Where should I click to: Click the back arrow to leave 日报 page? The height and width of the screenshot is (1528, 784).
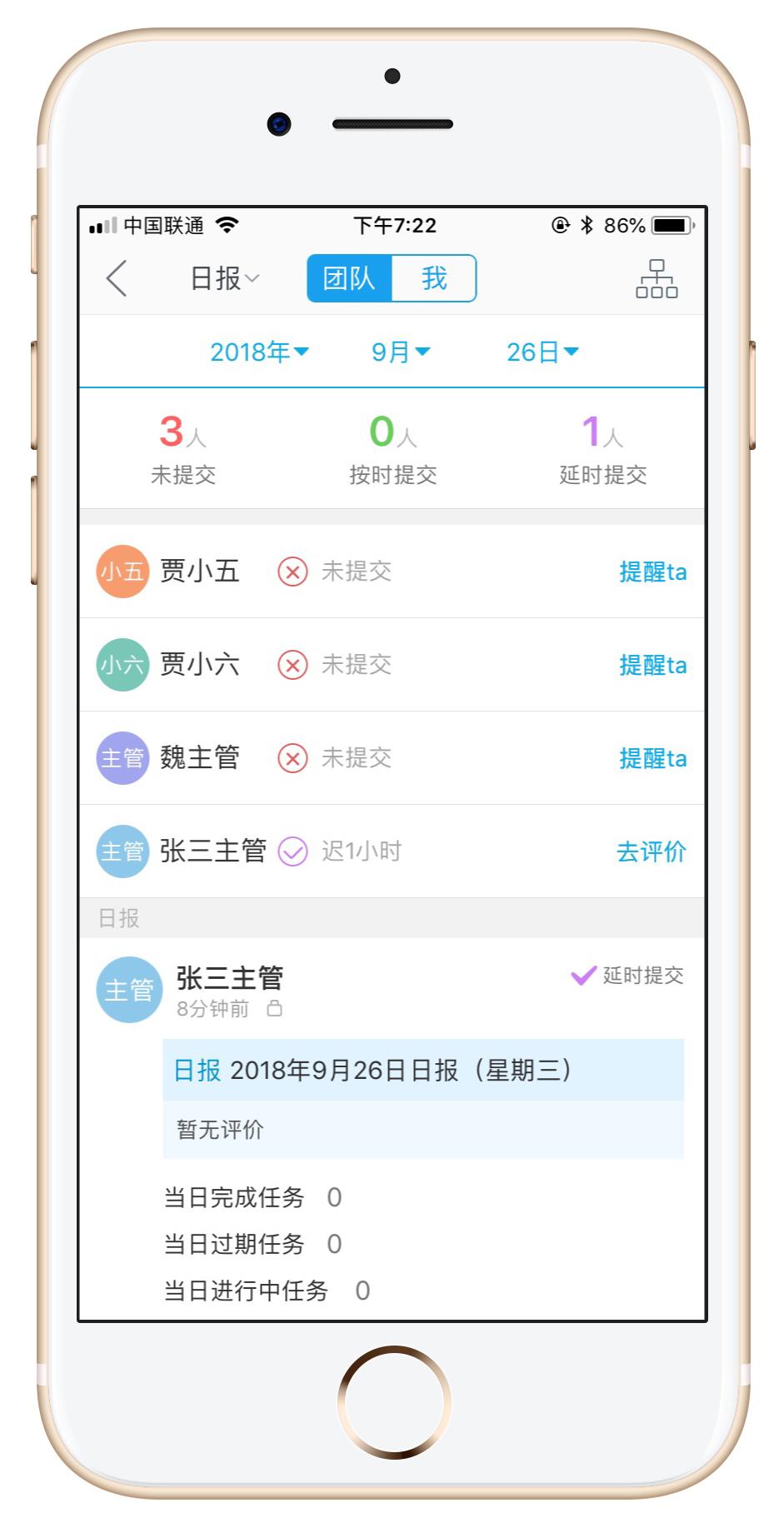coord(118,278)
